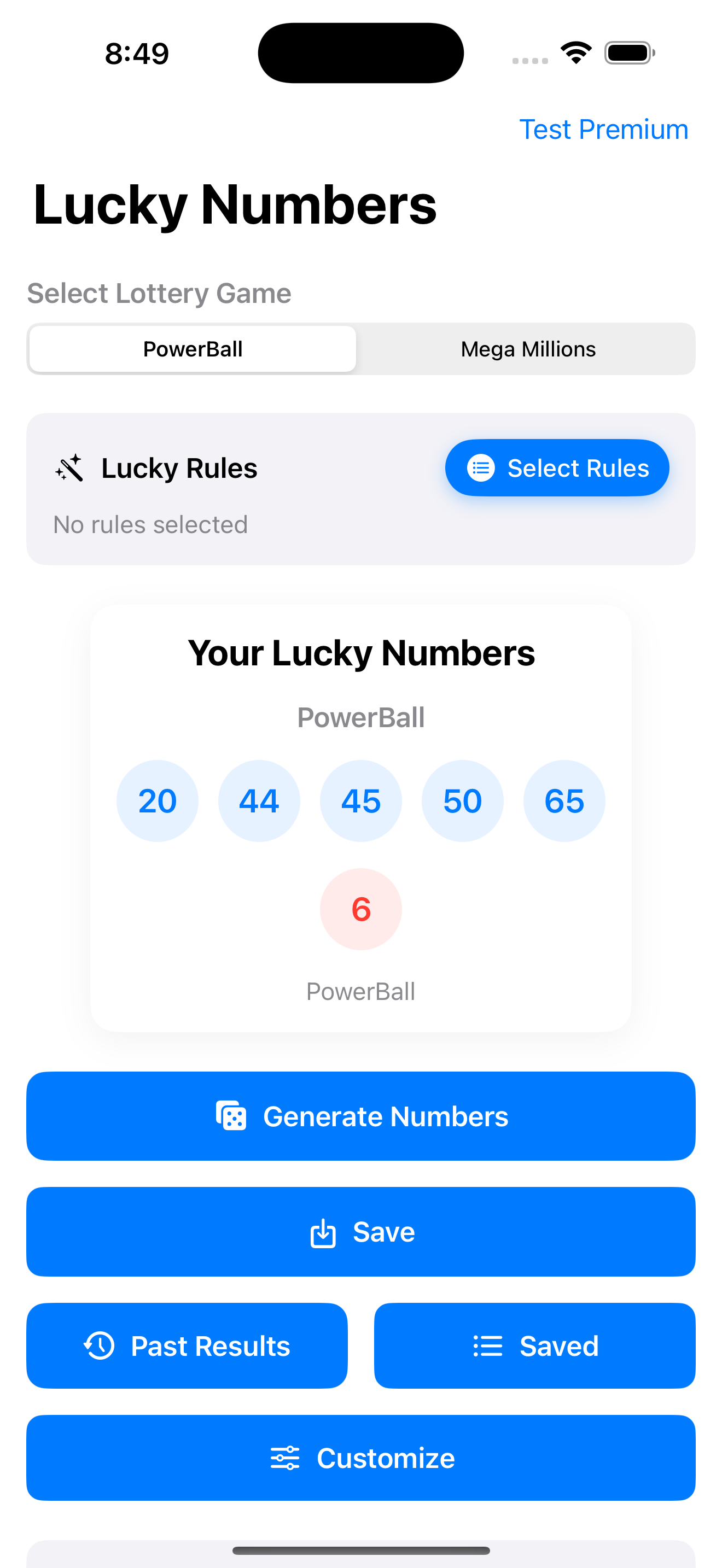This screenshot has width=722, height=1568.
Task: View Past Results
Action: [x=187, y=1346]
